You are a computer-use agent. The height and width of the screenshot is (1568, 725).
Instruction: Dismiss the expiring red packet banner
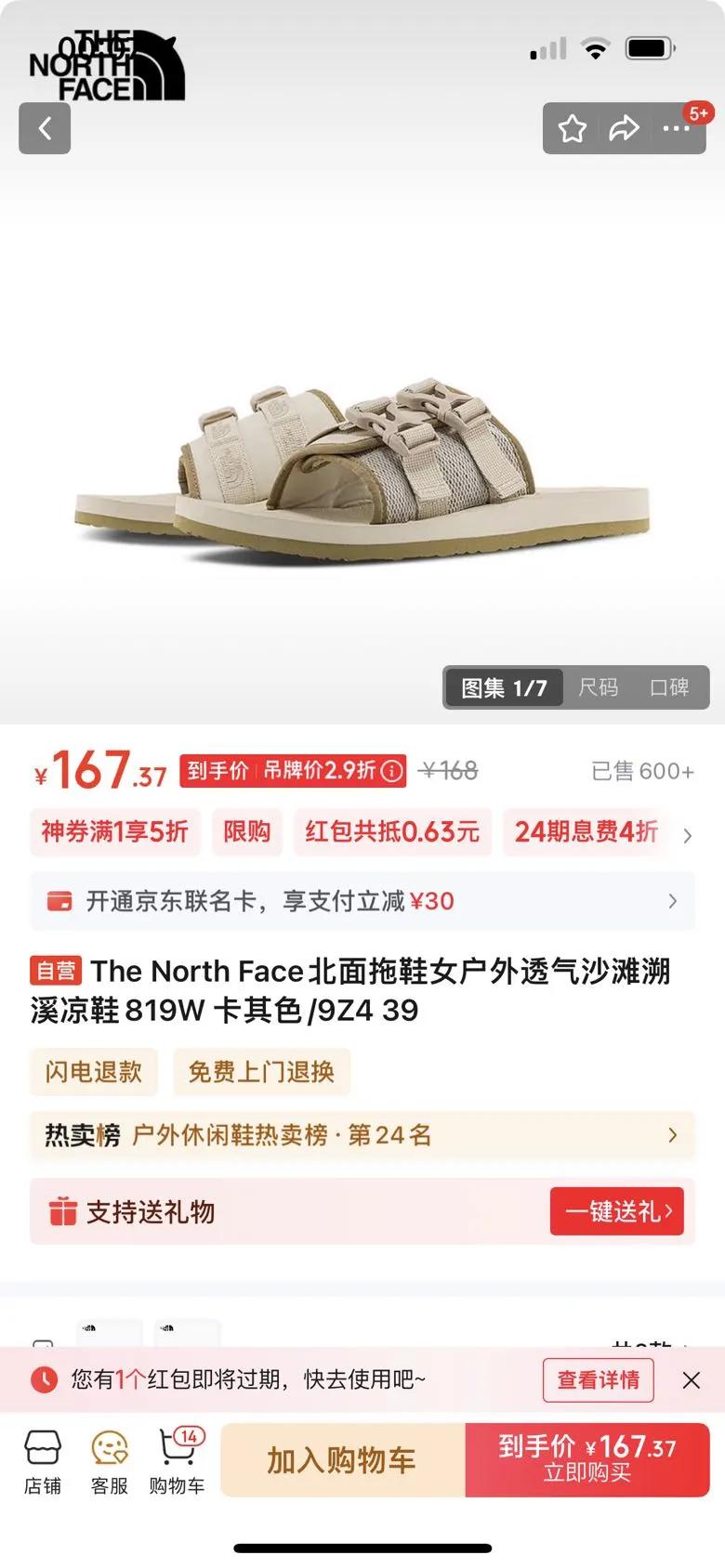coord(693,1380)
